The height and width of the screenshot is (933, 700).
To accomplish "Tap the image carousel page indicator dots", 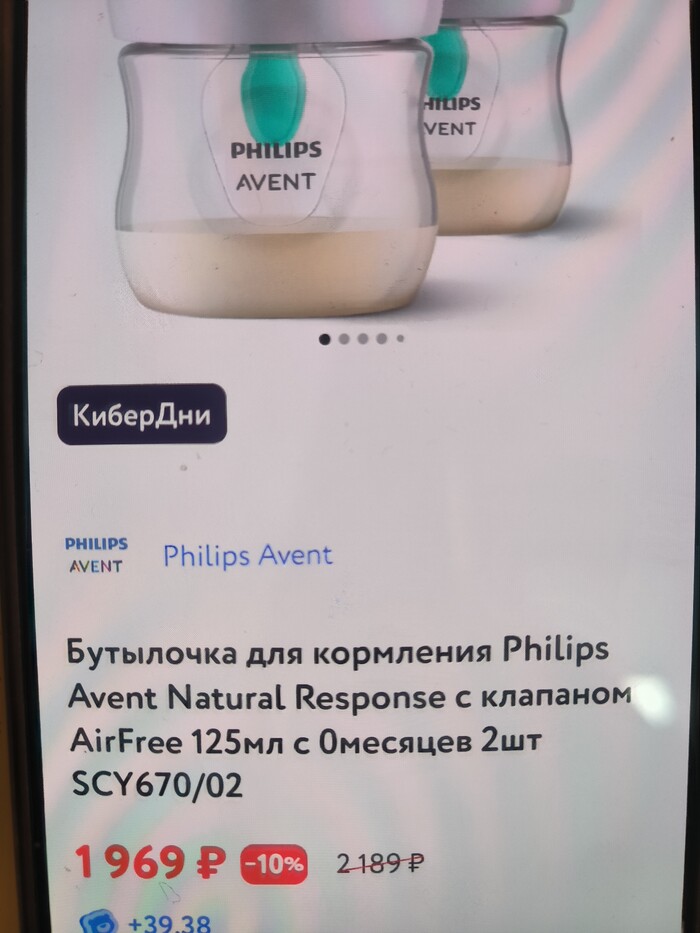I will click(361, 339).
